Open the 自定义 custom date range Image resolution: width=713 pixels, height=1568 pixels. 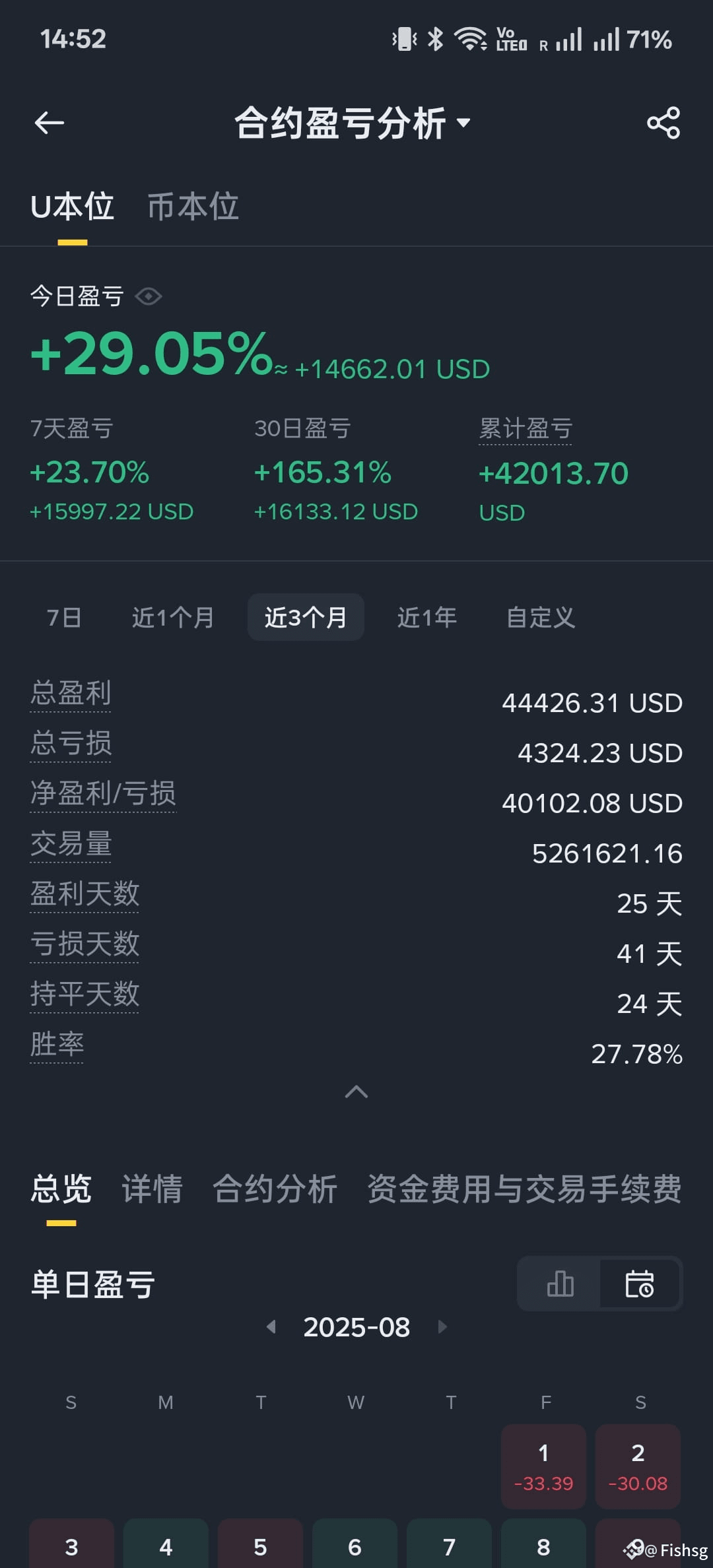tap(541, 618)
